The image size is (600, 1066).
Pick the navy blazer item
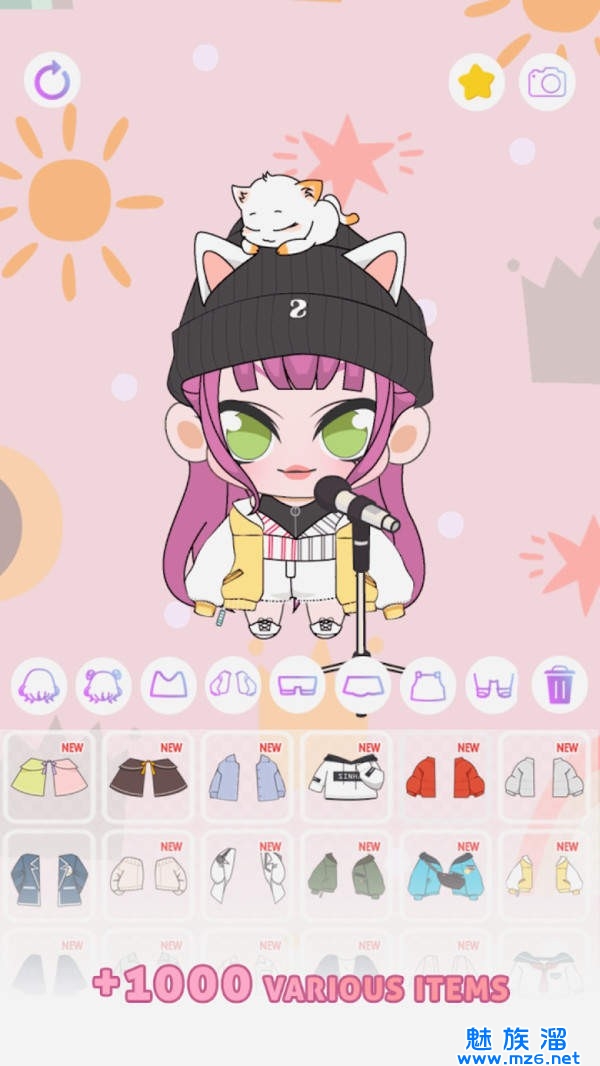point(48,876)
